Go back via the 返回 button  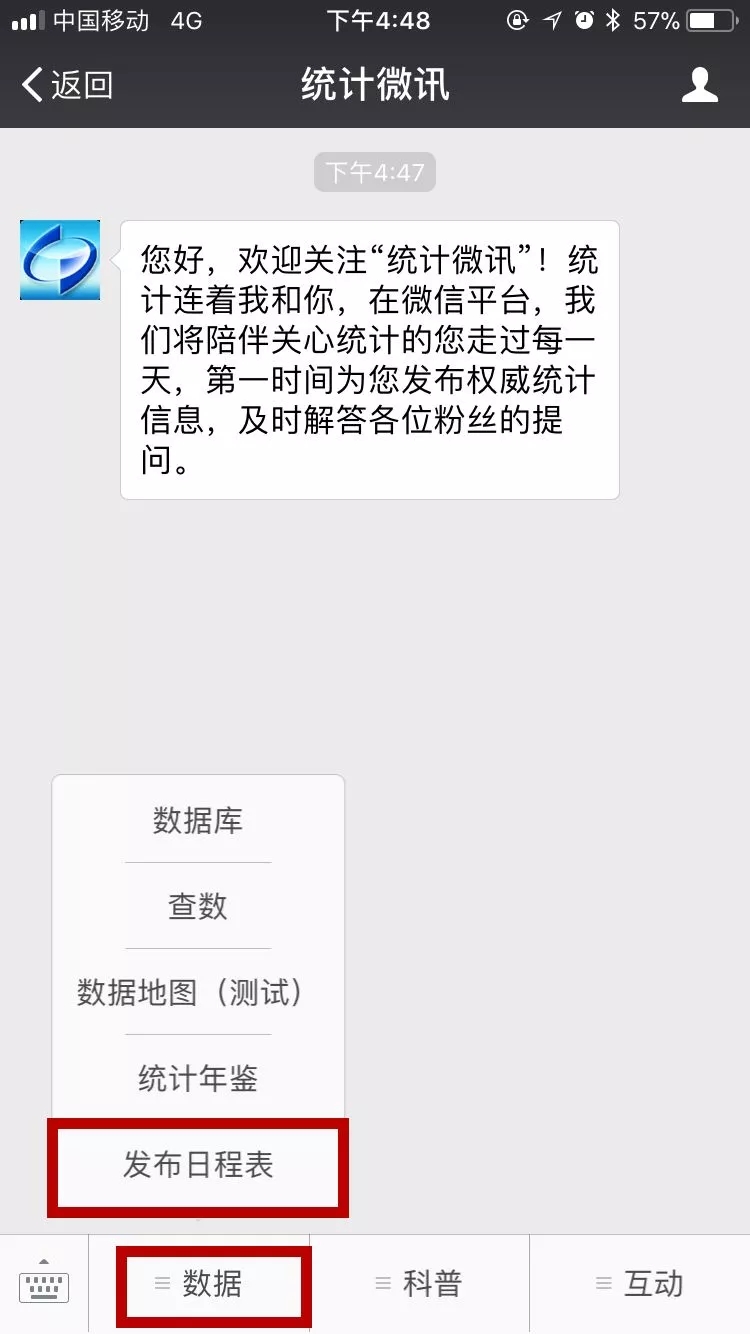(x=68, y=86)
